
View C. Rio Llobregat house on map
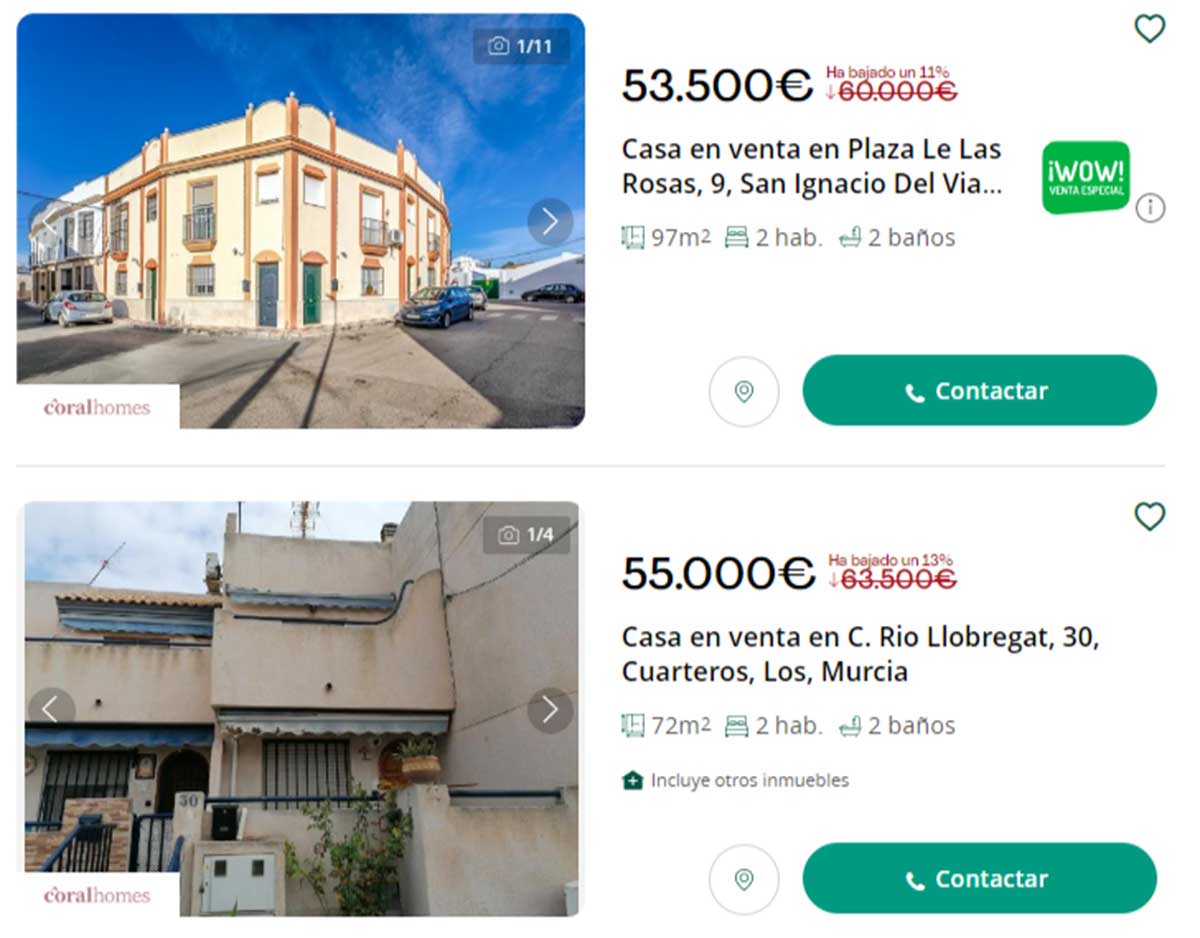point(743,879)
